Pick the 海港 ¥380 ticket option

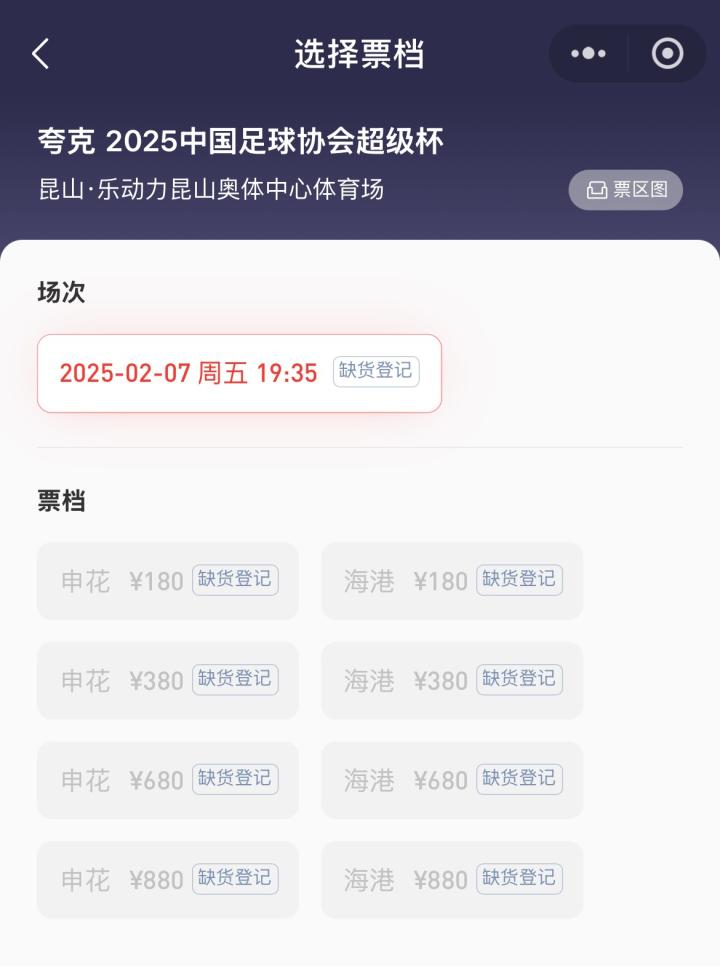click(452, 680)
